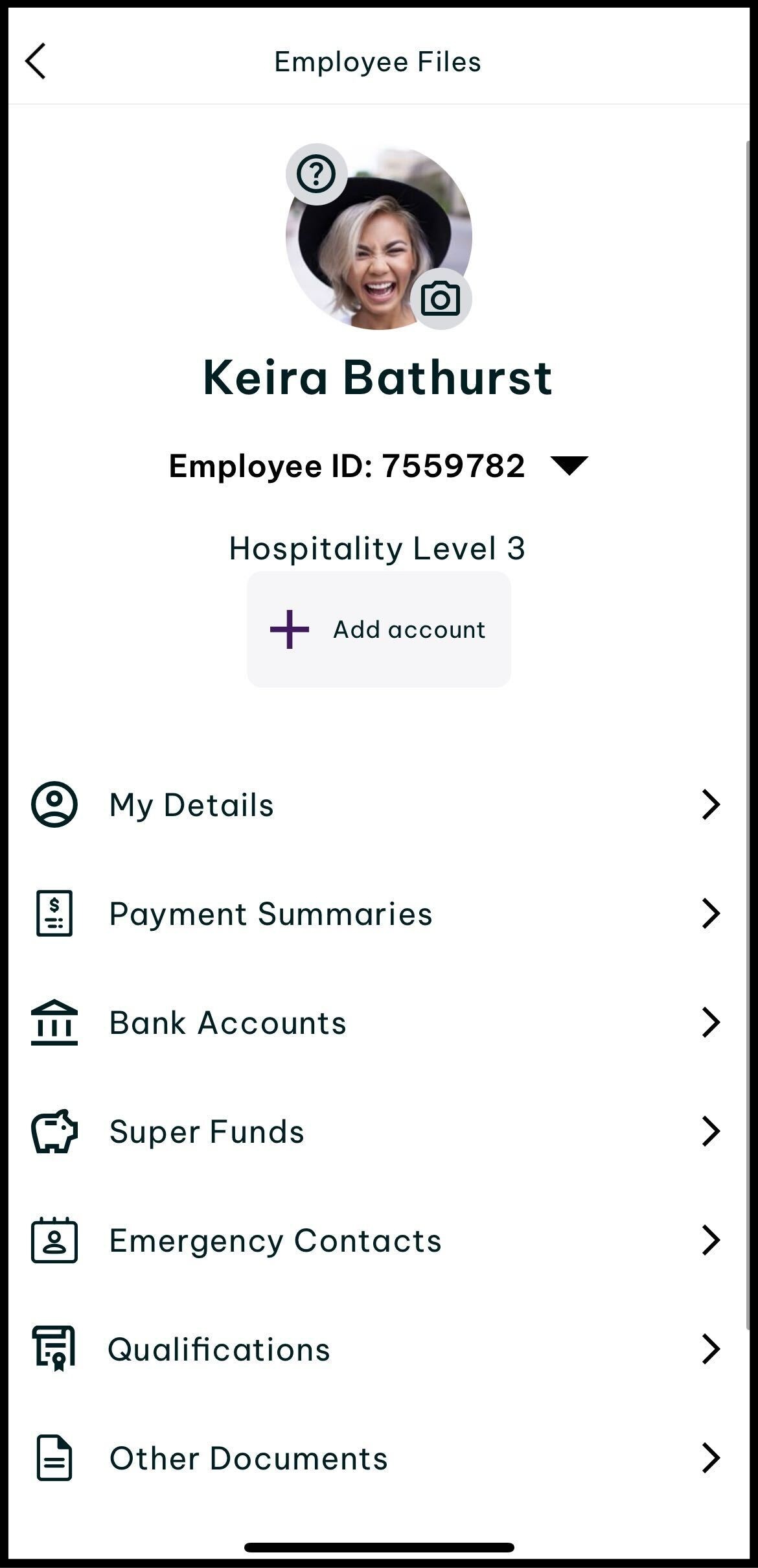Open the help question mark icon
758x1568 pixels.
point(316,174)
